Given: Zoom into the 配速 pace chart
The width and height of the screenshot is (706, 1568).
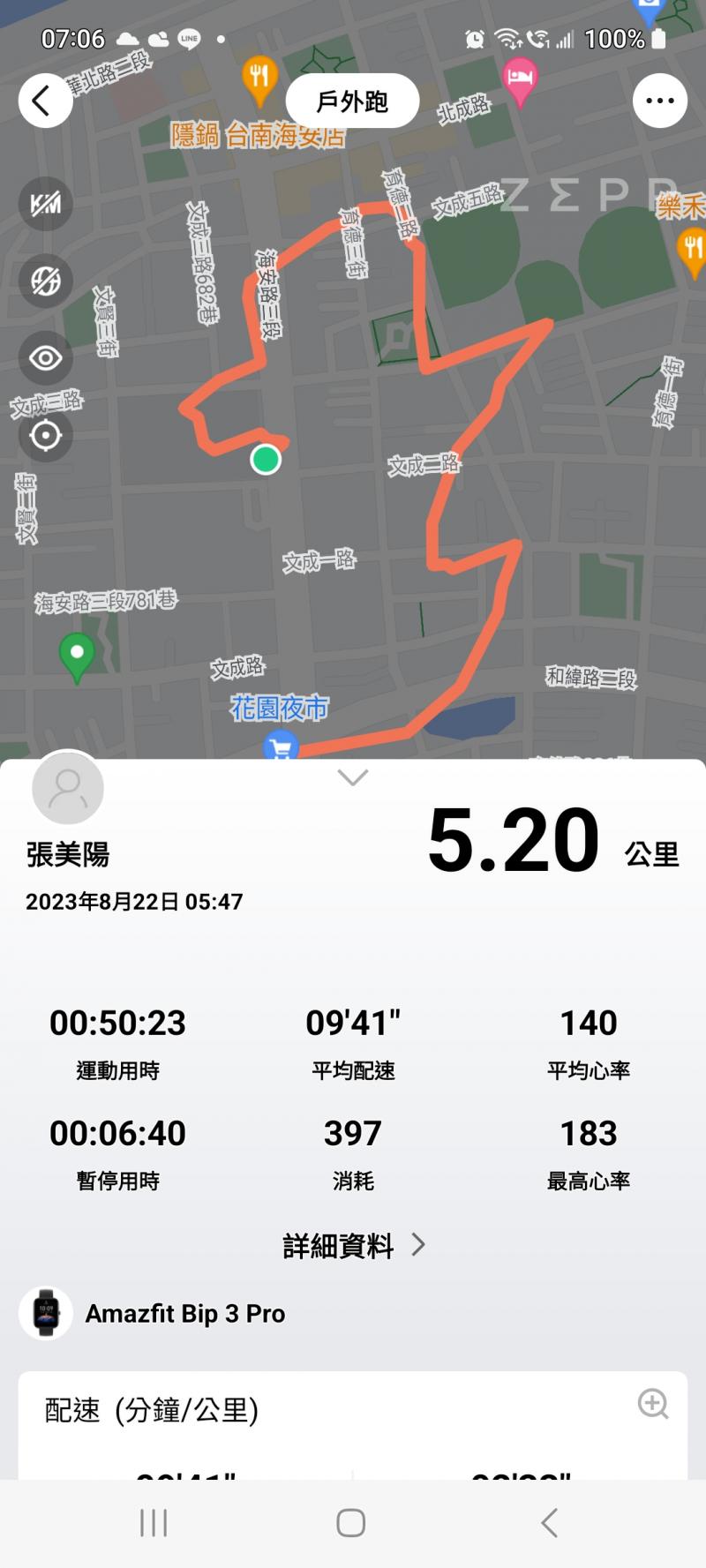Looking at the screenshot, I should 653,1403.
